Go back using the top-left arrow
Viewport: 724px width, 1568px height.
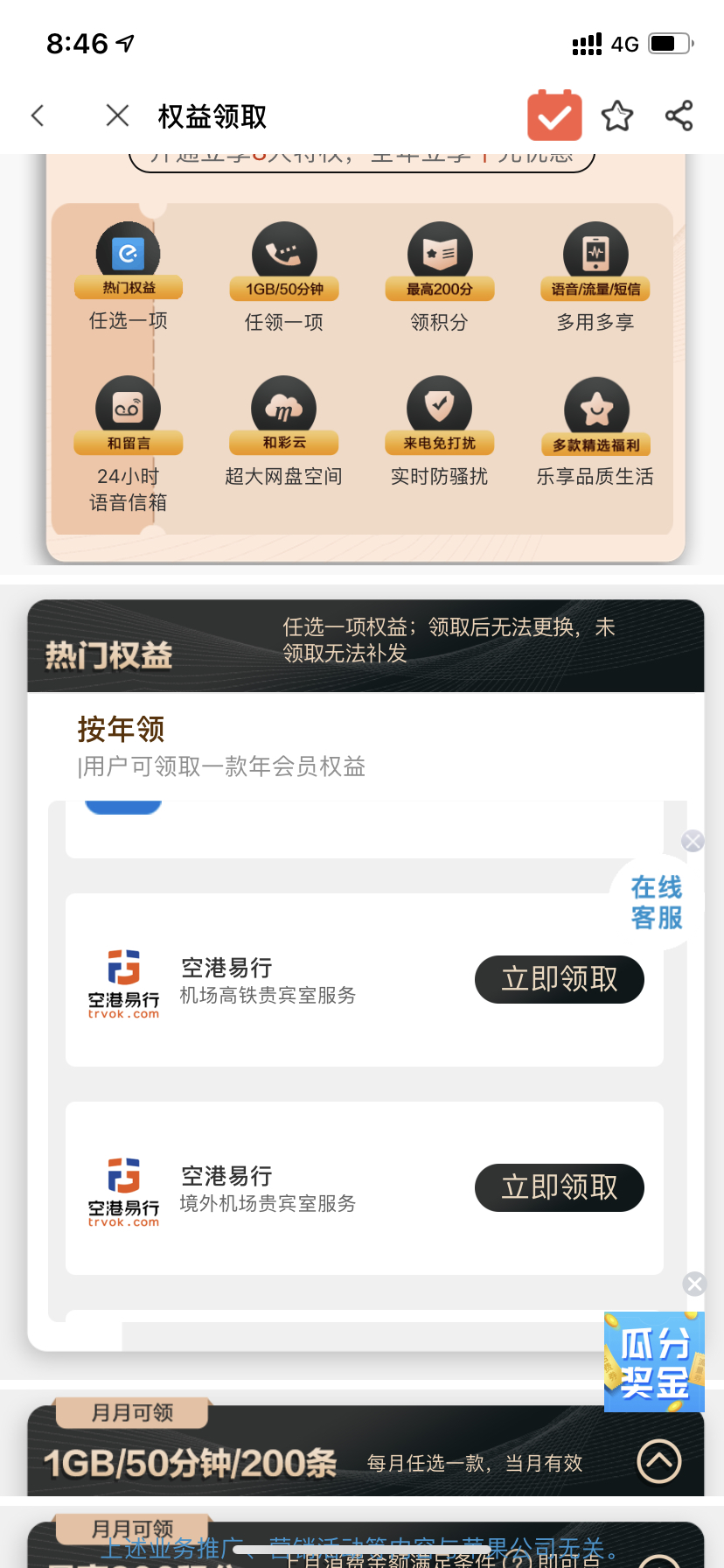click(x=38, y=115)
